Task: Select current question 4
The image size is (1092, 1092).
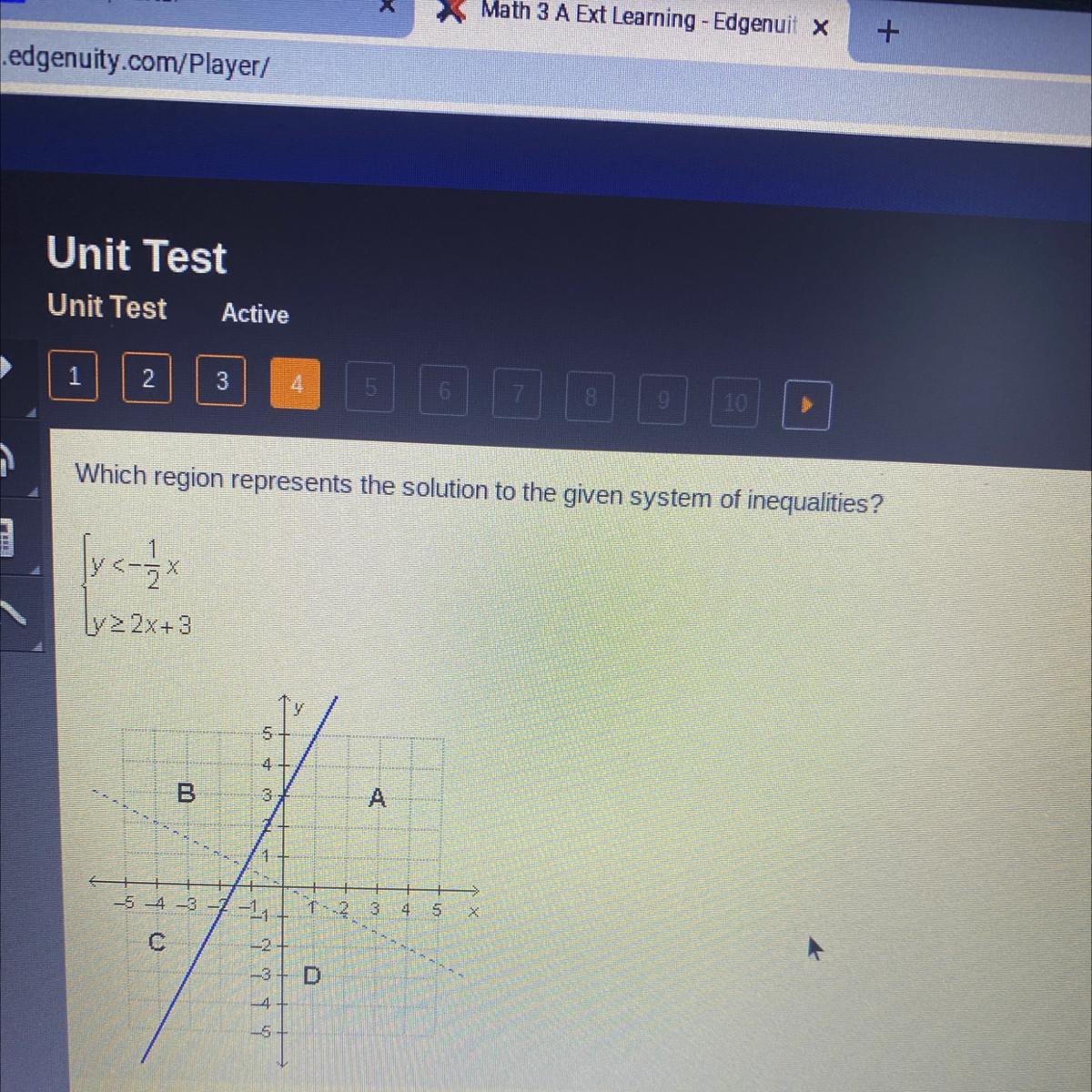Action: pyautogui.click(x=296, y=384)
